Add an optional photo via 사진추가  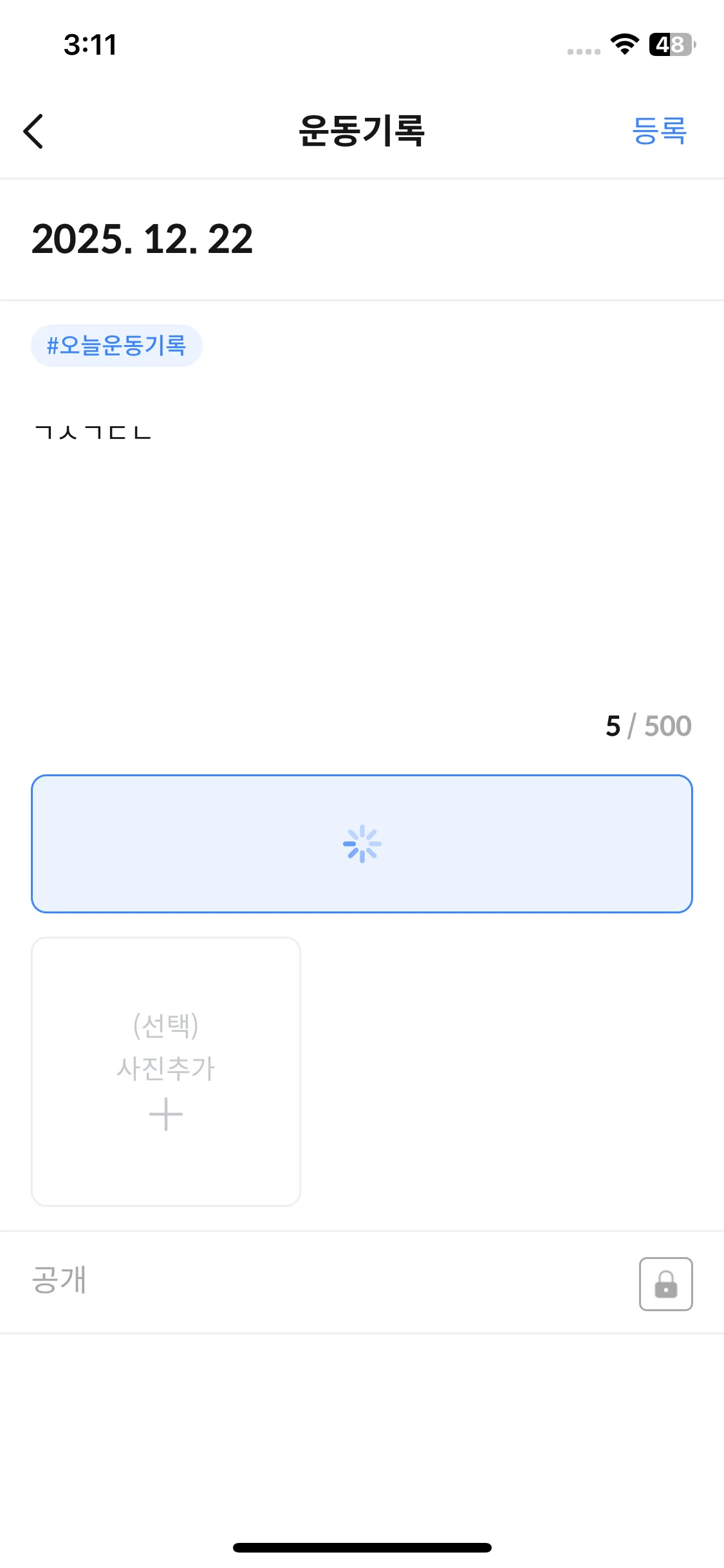pos(166,1071)
